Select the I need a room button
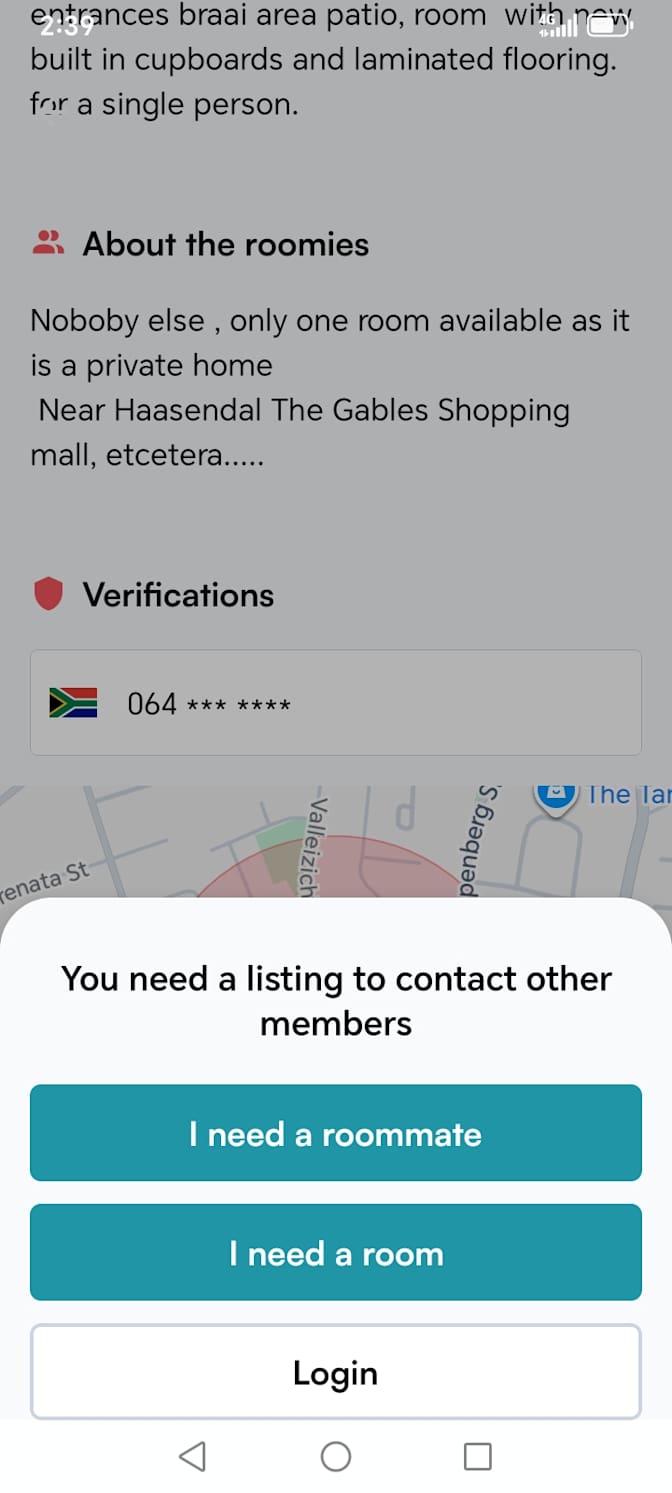 [x=335, y=1253]
